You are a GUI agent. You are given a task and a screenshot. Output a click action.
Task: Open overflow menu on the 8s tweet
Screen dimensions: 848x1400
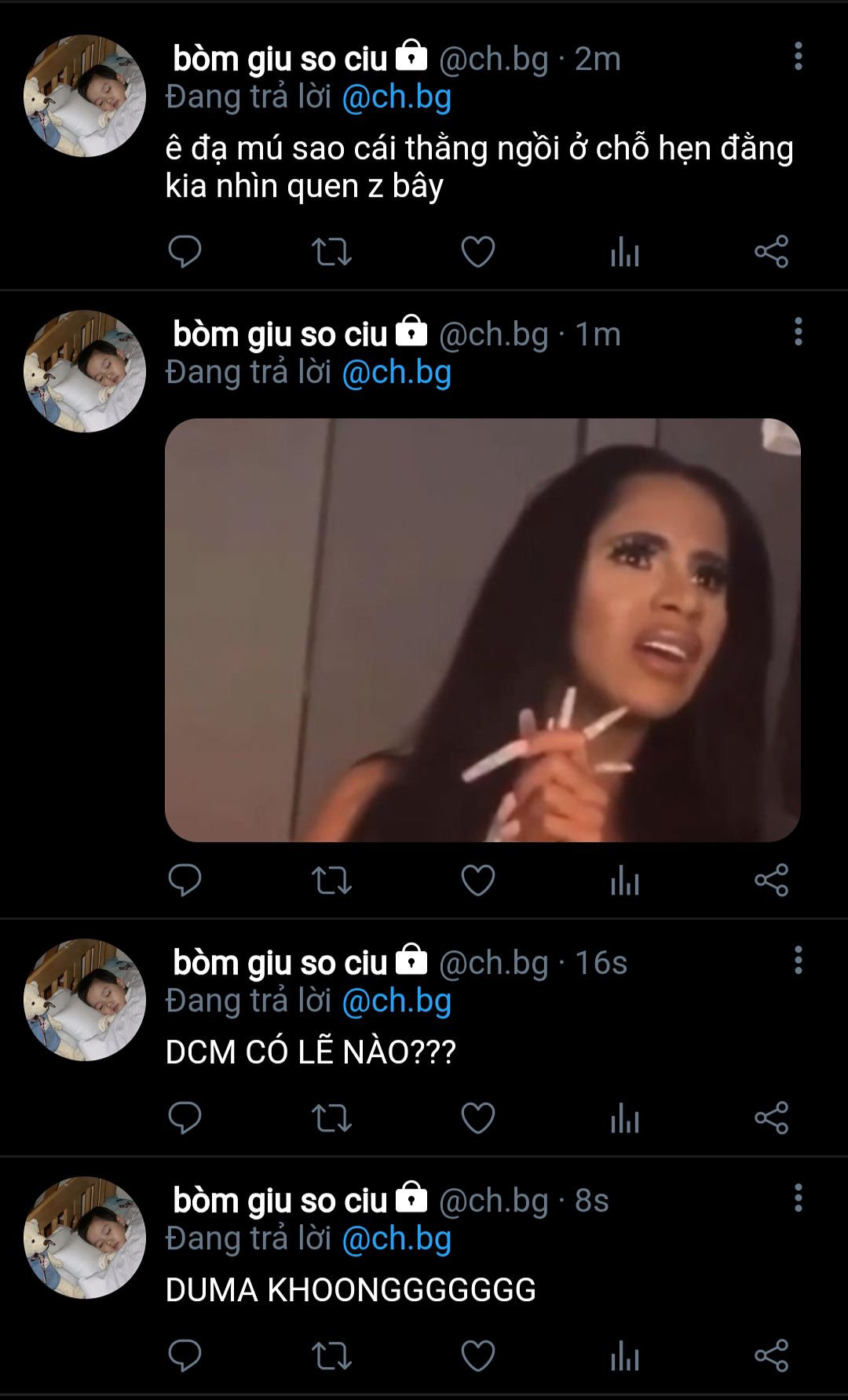(x=798, y=1198)
